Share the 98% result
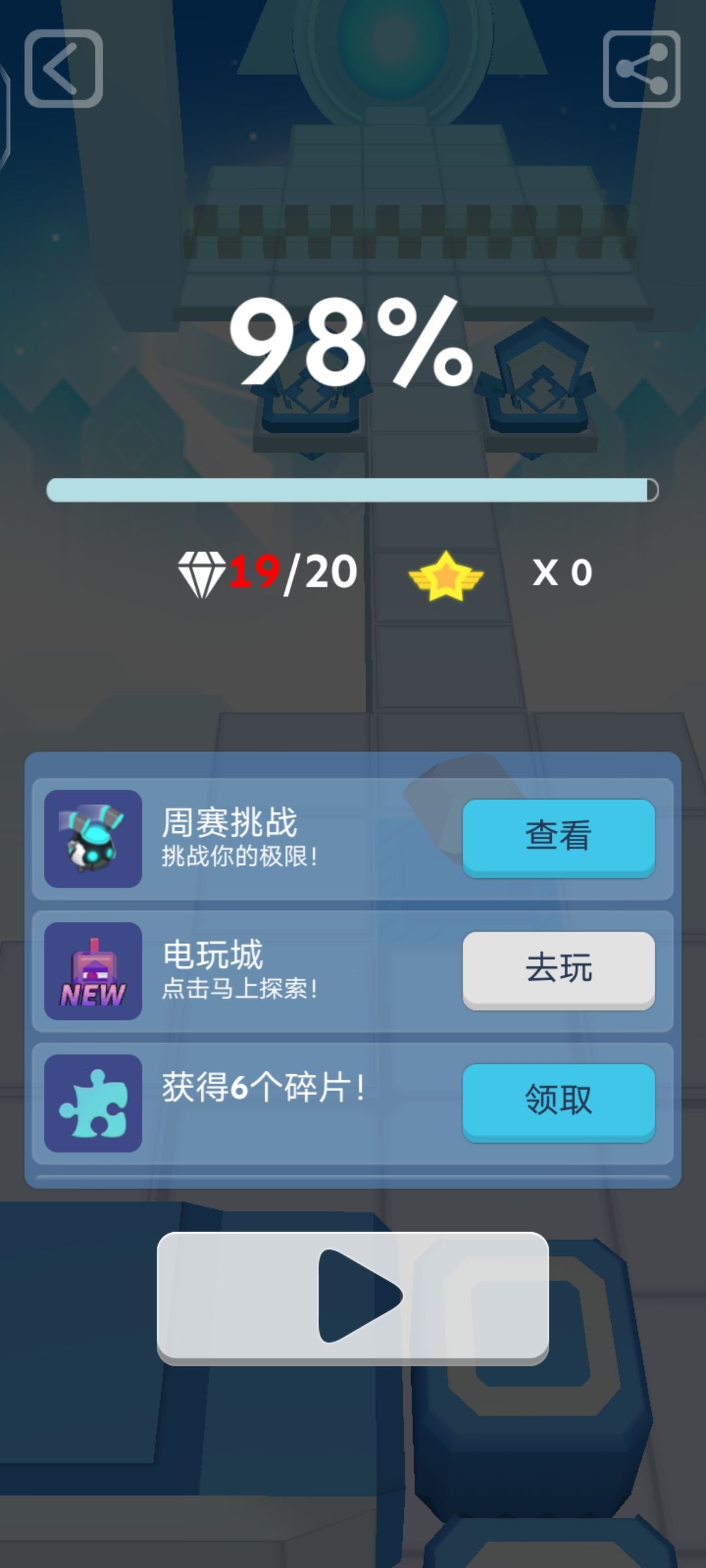 pos(641,69)
